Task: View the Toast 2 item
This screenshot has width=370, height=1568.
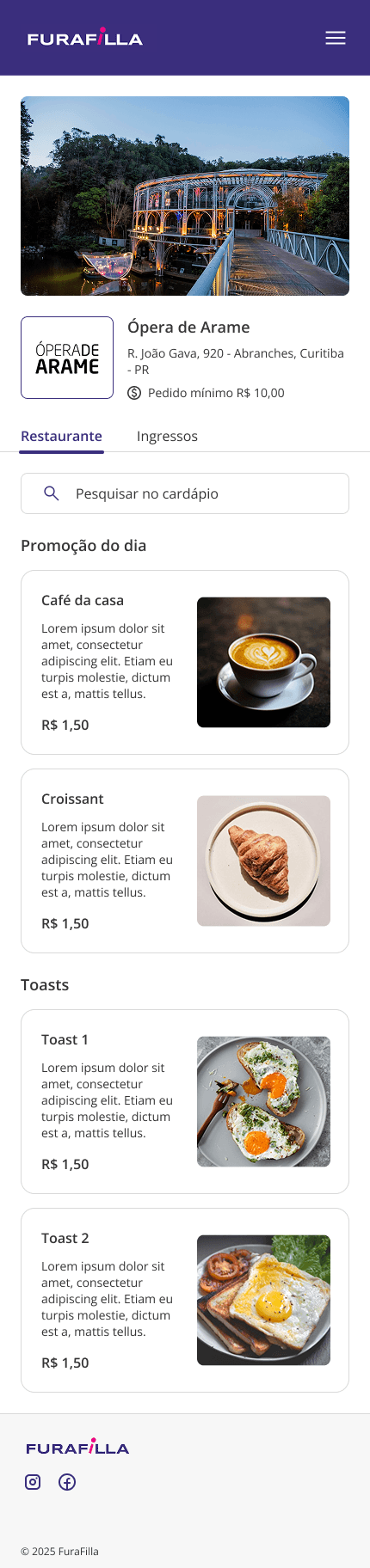Action: pos(185,1300)
